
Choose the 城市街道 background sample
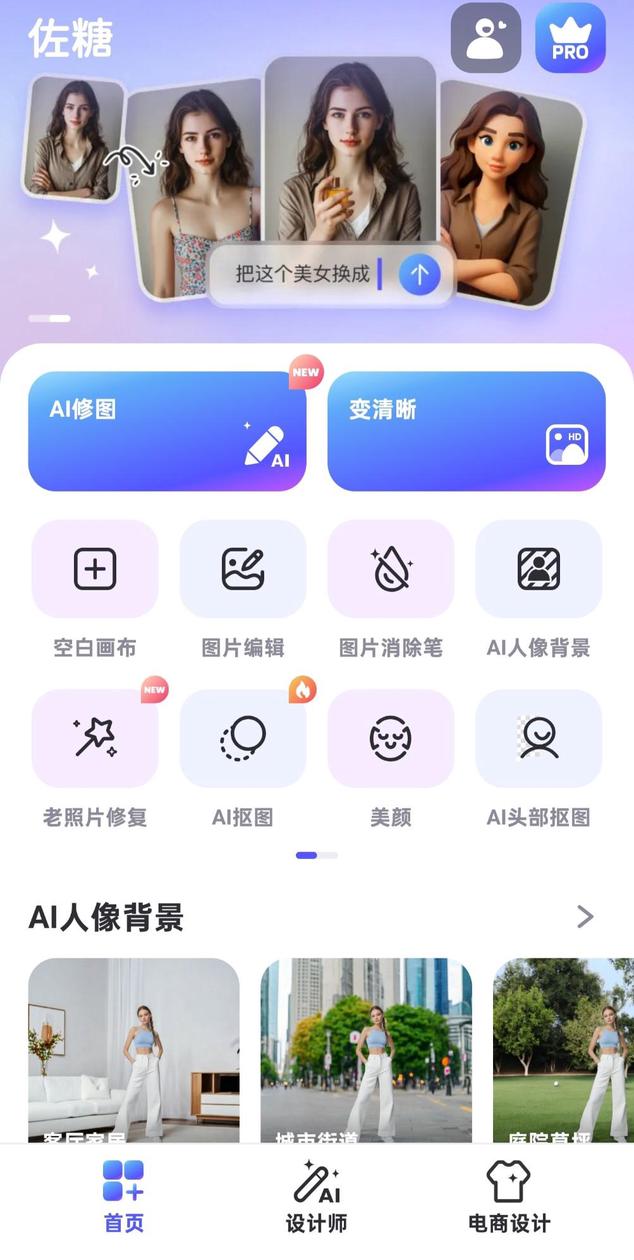366,1050
